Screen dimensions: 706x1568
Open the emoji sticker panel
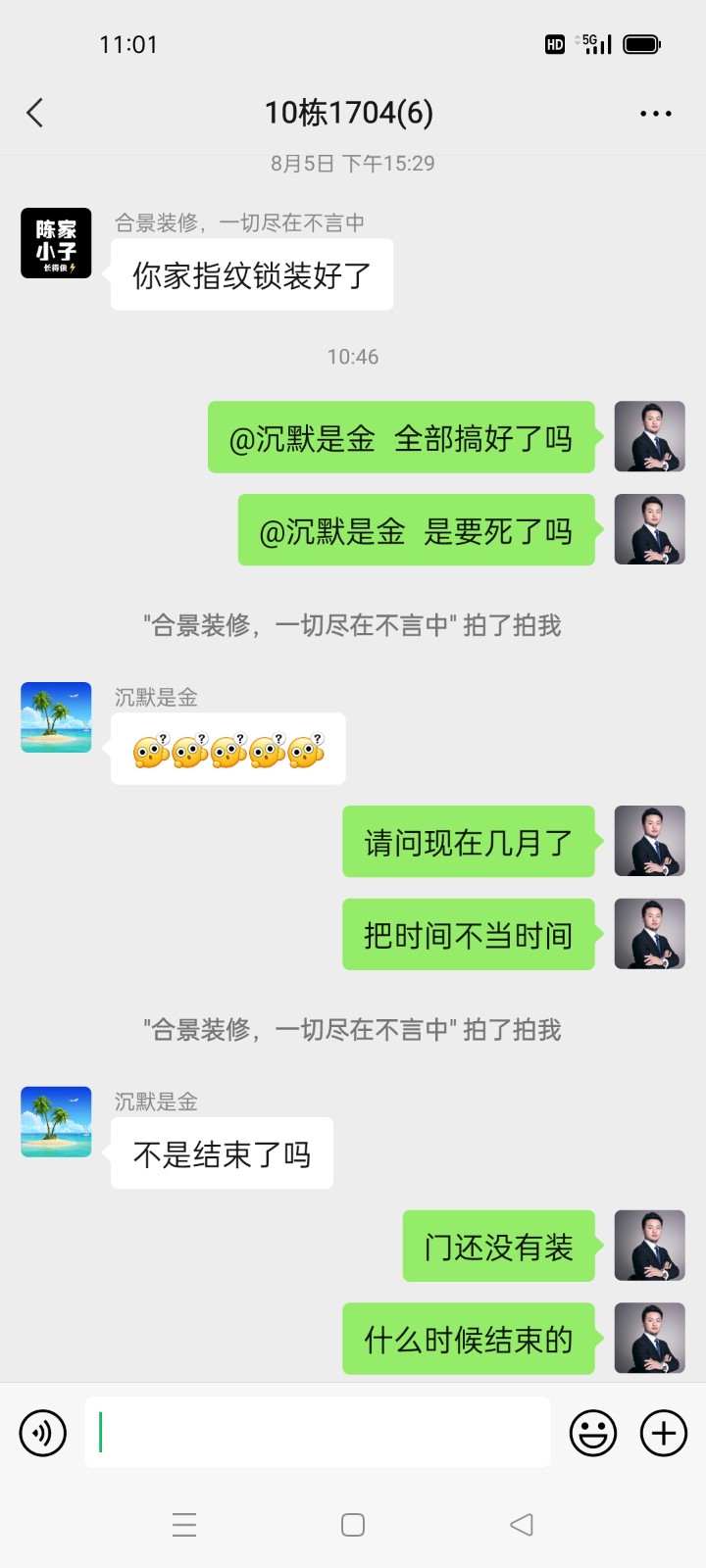coord(593,1433)
